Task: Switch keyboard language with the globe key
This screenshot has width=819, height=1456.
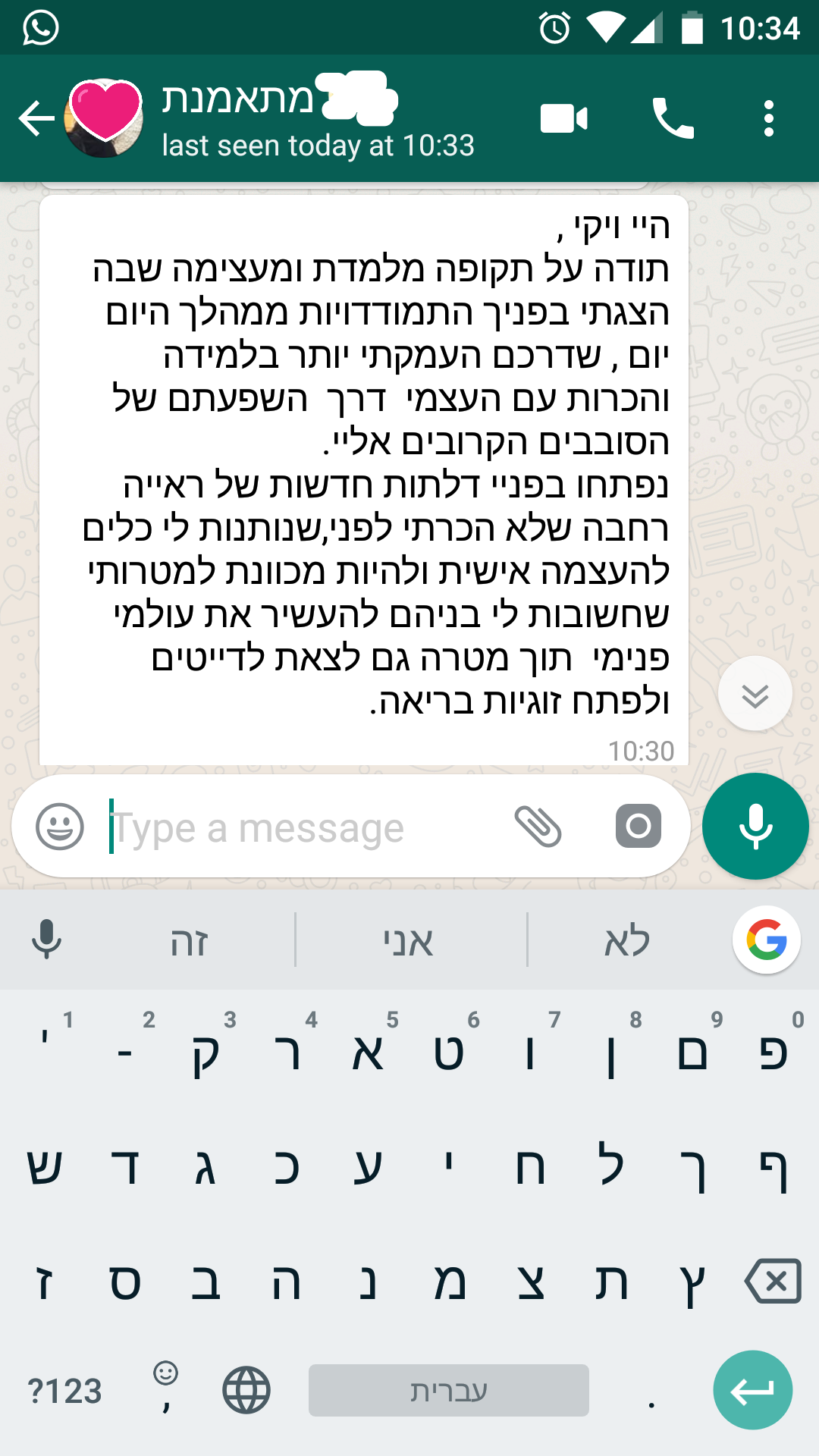Action: tap(246, 1390)
